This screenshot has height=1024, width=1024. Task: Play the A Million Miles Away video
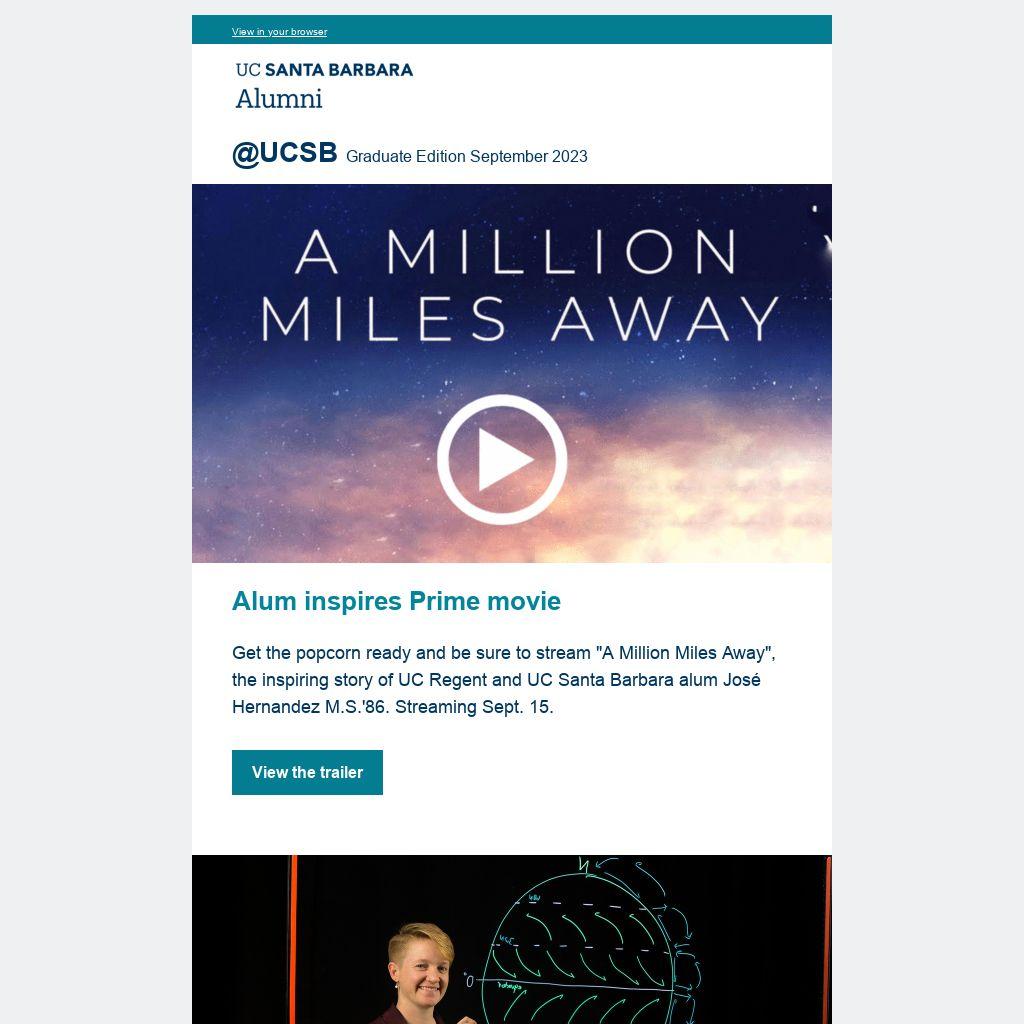[502, 460]
